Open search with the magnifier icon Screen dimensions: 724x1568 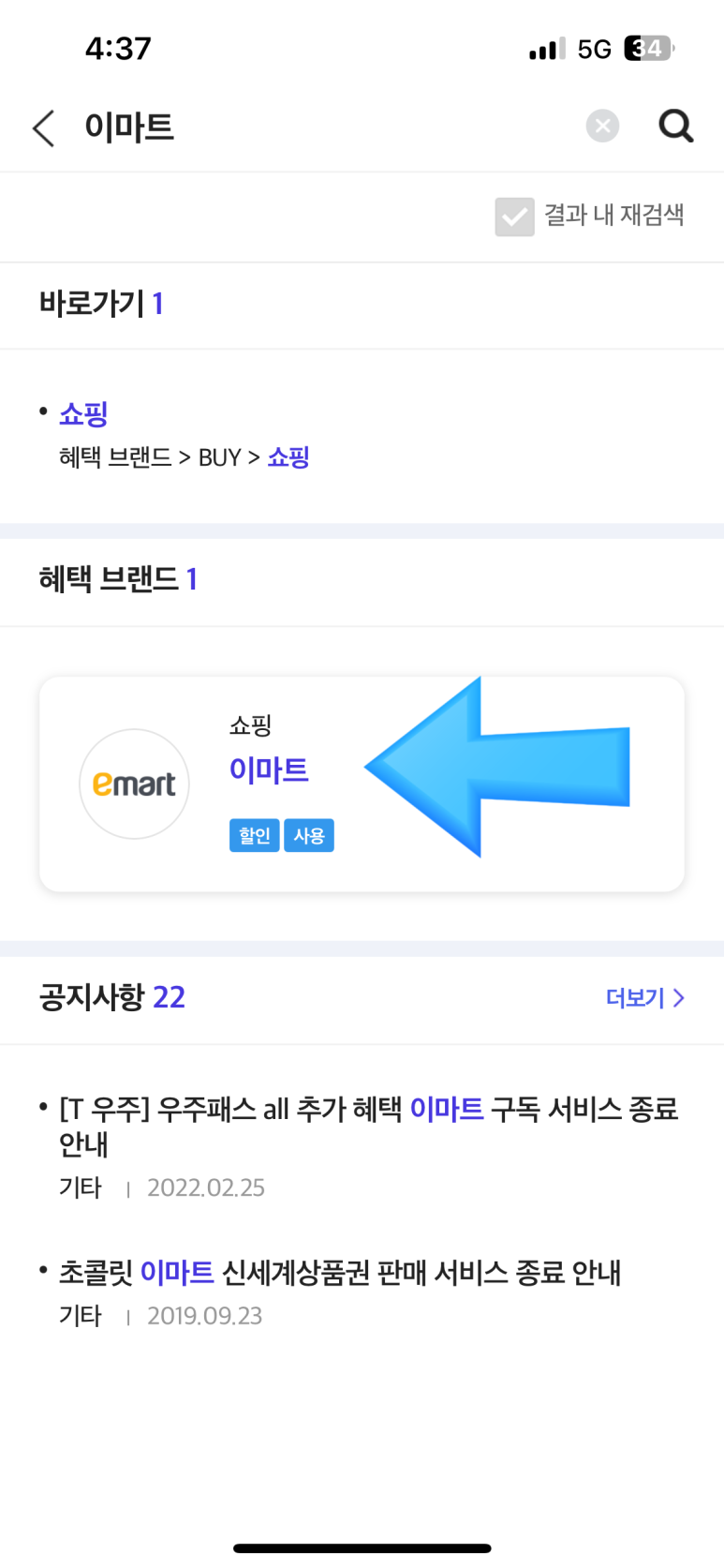click(676, 127)
